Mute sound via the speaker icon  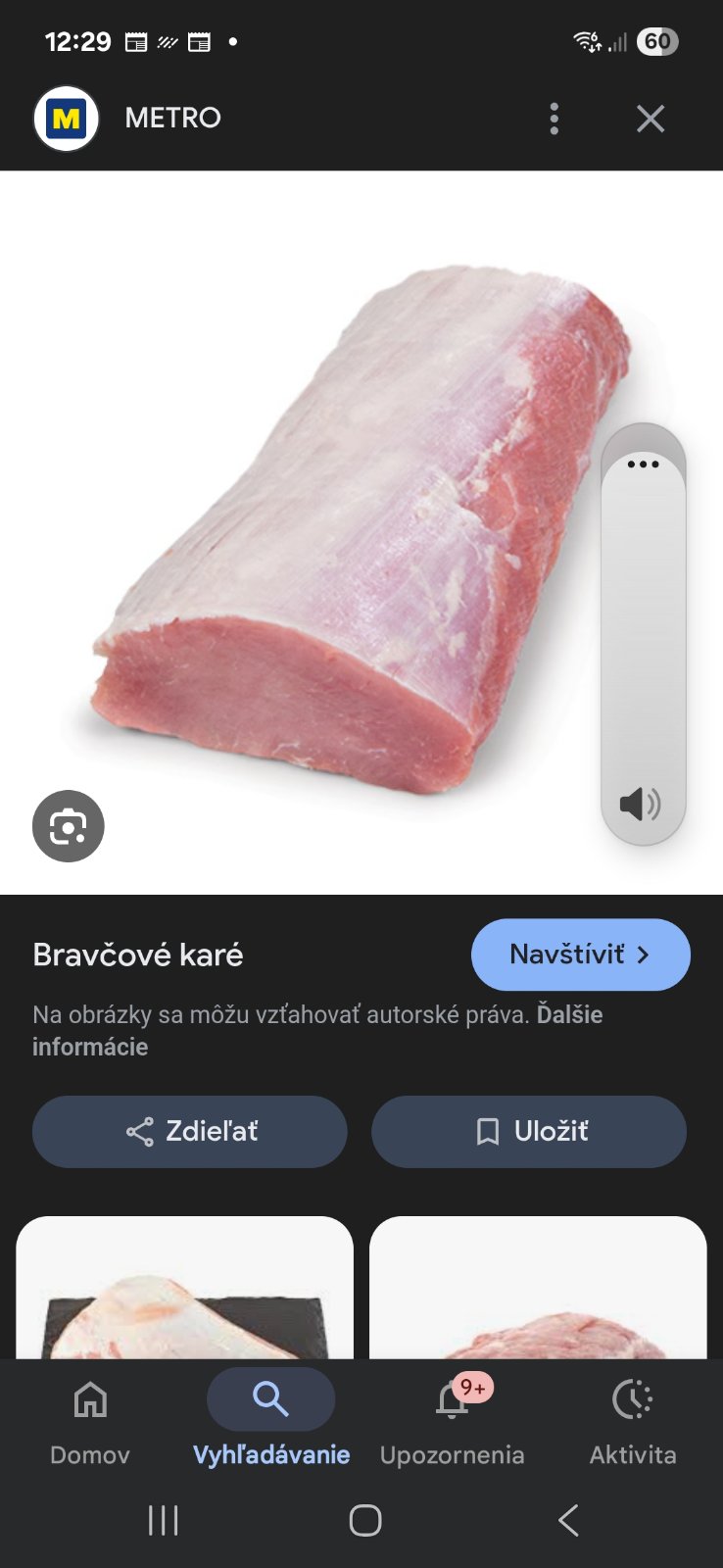tap(641, 805)
